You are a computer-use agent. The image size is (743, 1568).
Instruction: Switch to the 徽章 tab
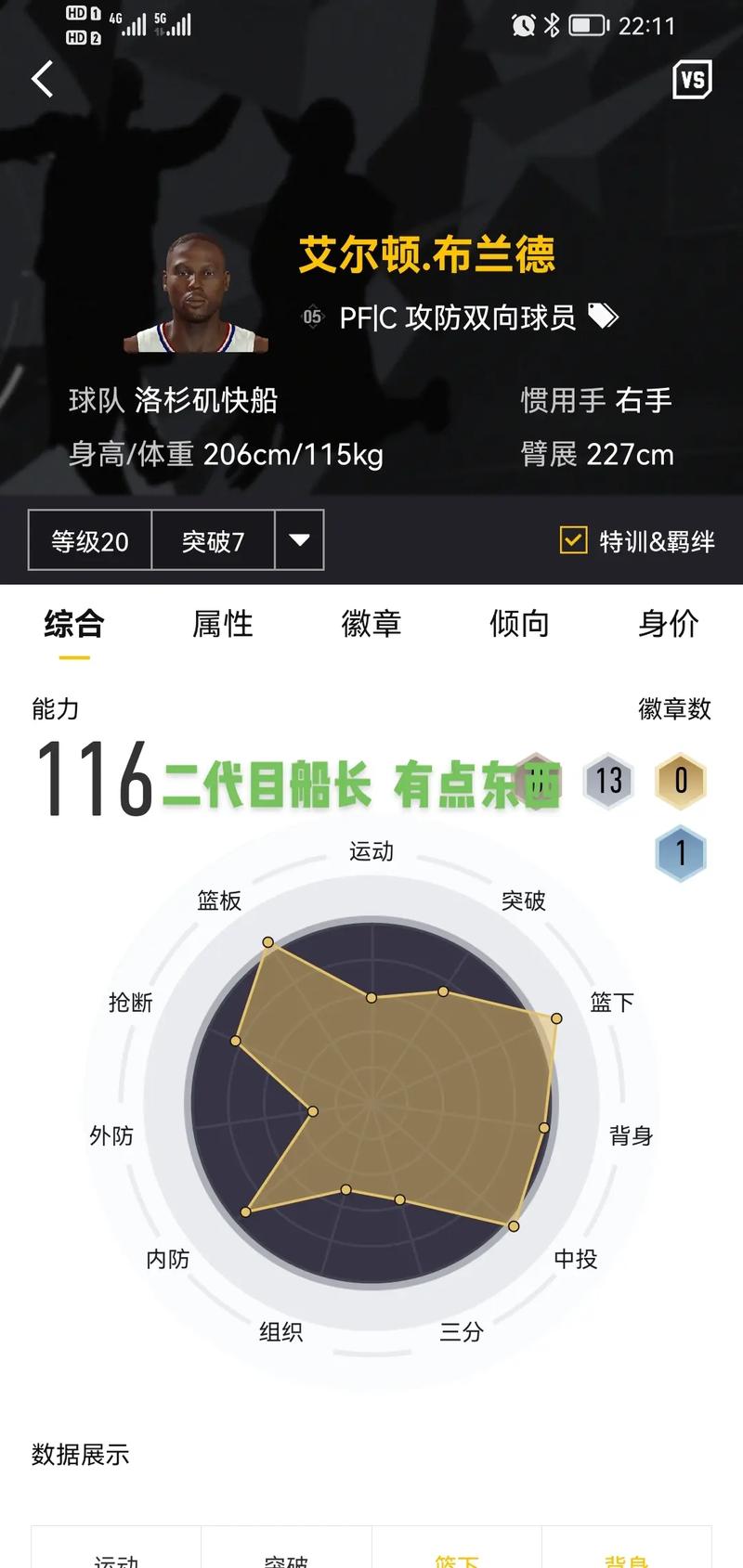[x=371, y=623]
